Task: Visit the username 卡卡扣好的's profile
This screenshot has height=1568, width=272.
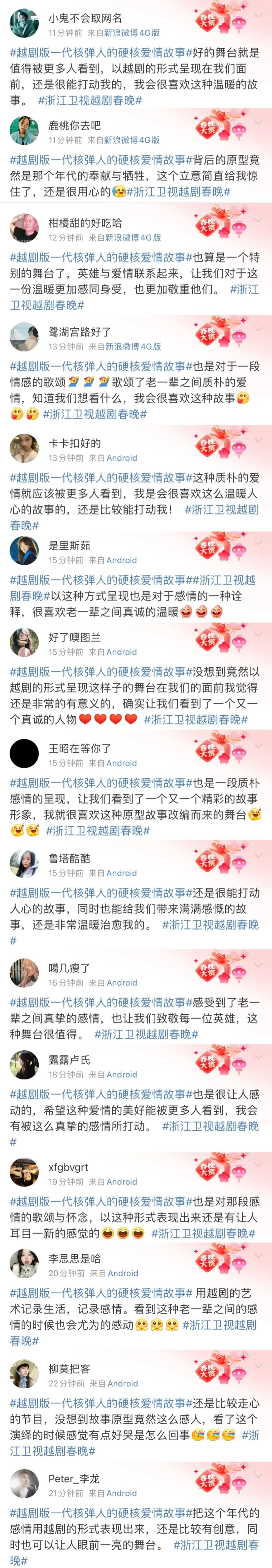Action: [74, 443]
